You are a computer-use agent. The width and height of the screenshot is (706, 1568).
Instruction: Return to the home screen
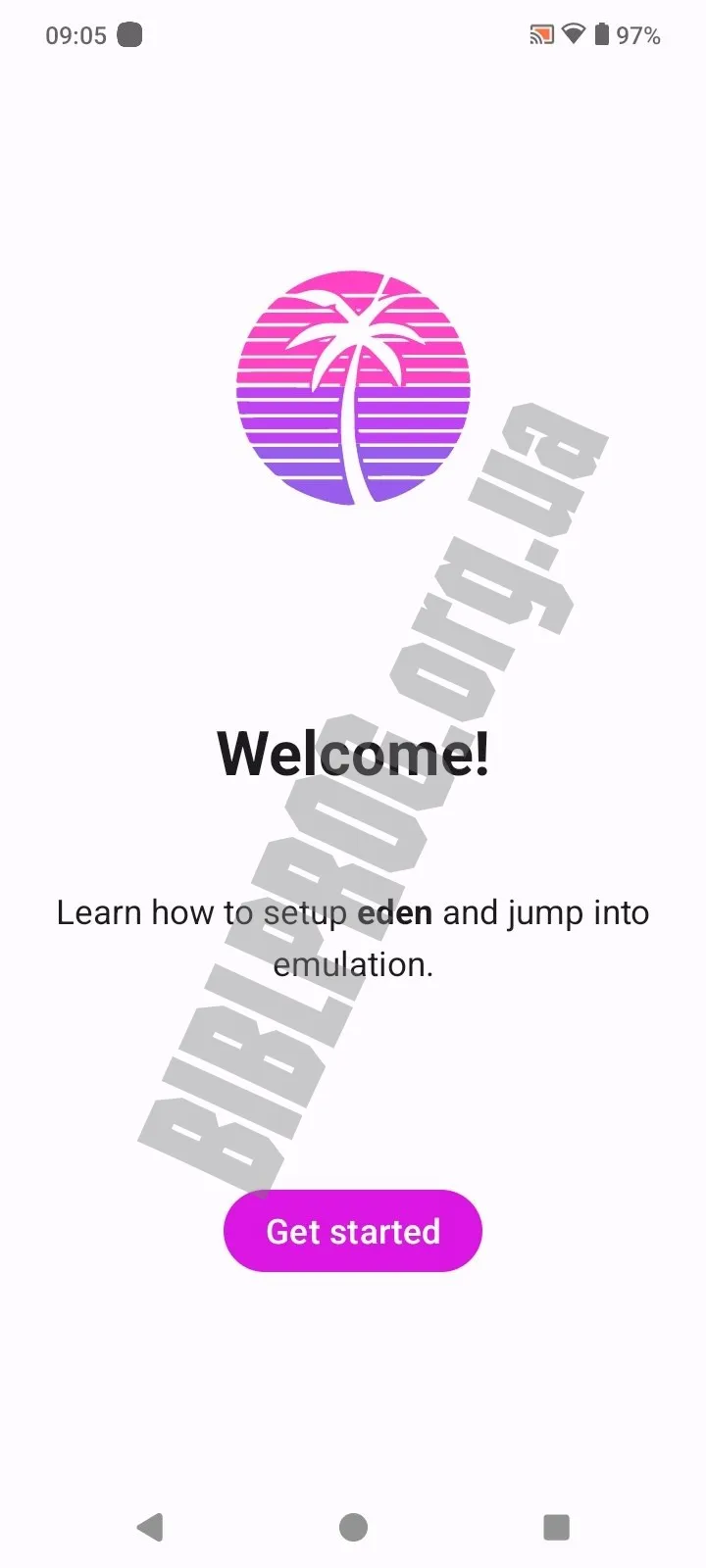click(353, 1527)
